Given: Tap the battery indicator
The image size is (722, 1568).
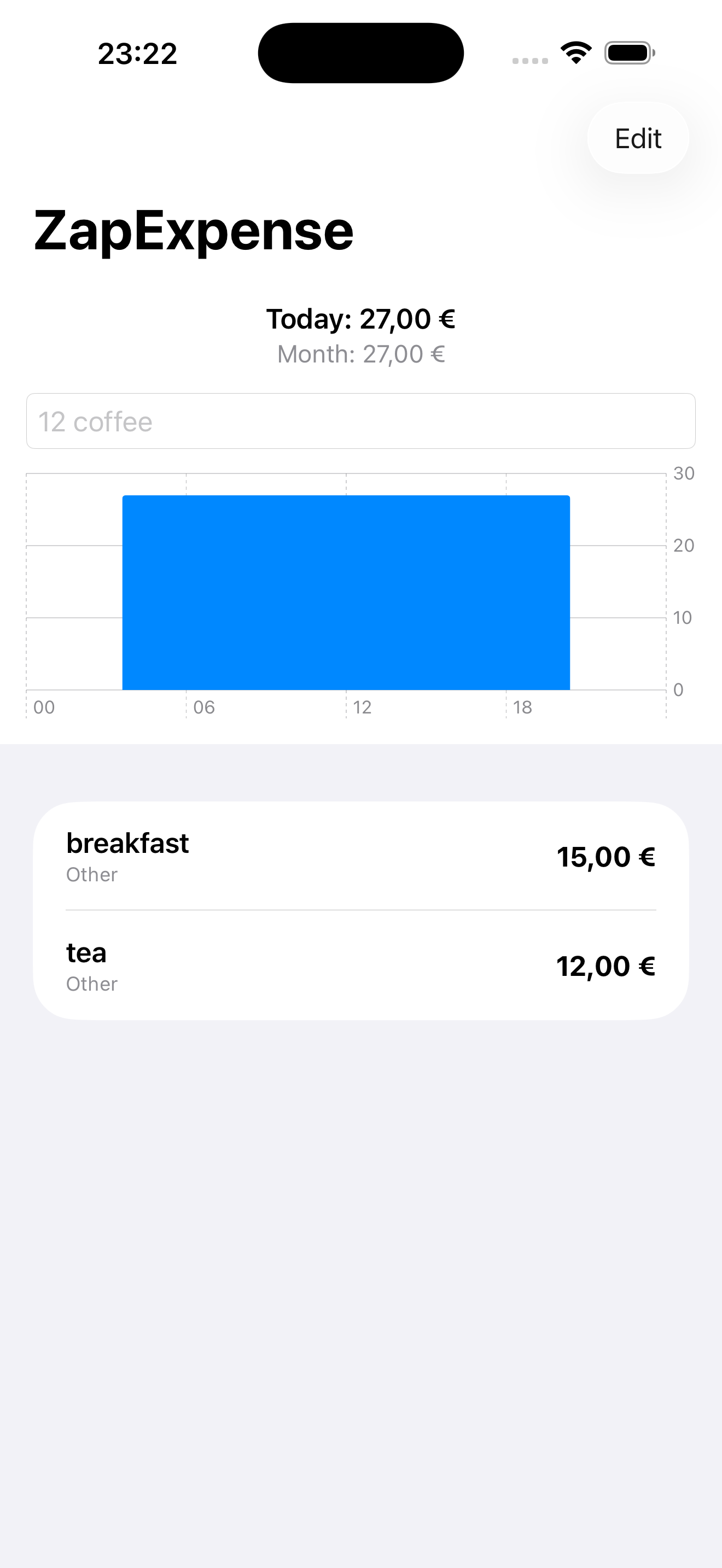Looking at the screenshot, I should (x=627, y=52).
